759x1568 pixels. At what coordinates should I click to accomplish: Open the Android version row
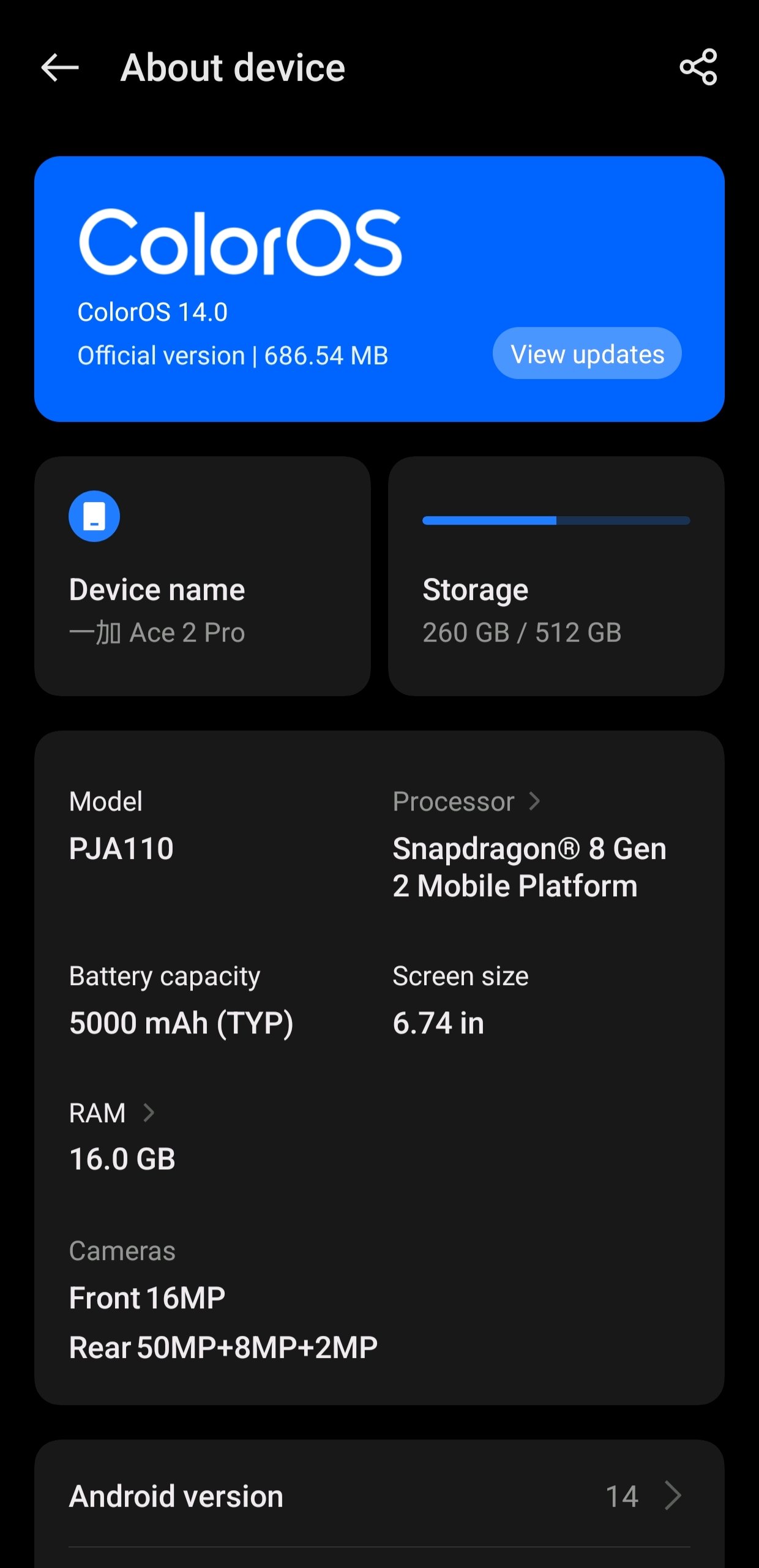379,1496
